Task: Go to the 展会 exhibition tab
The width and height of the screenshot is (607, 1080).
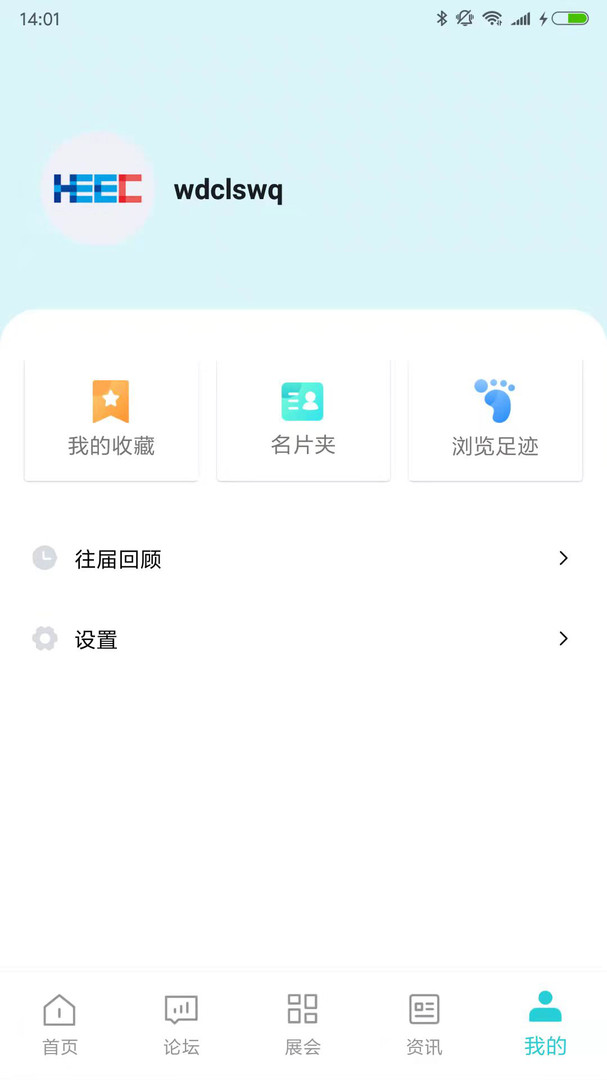Action: (302, 1025)
